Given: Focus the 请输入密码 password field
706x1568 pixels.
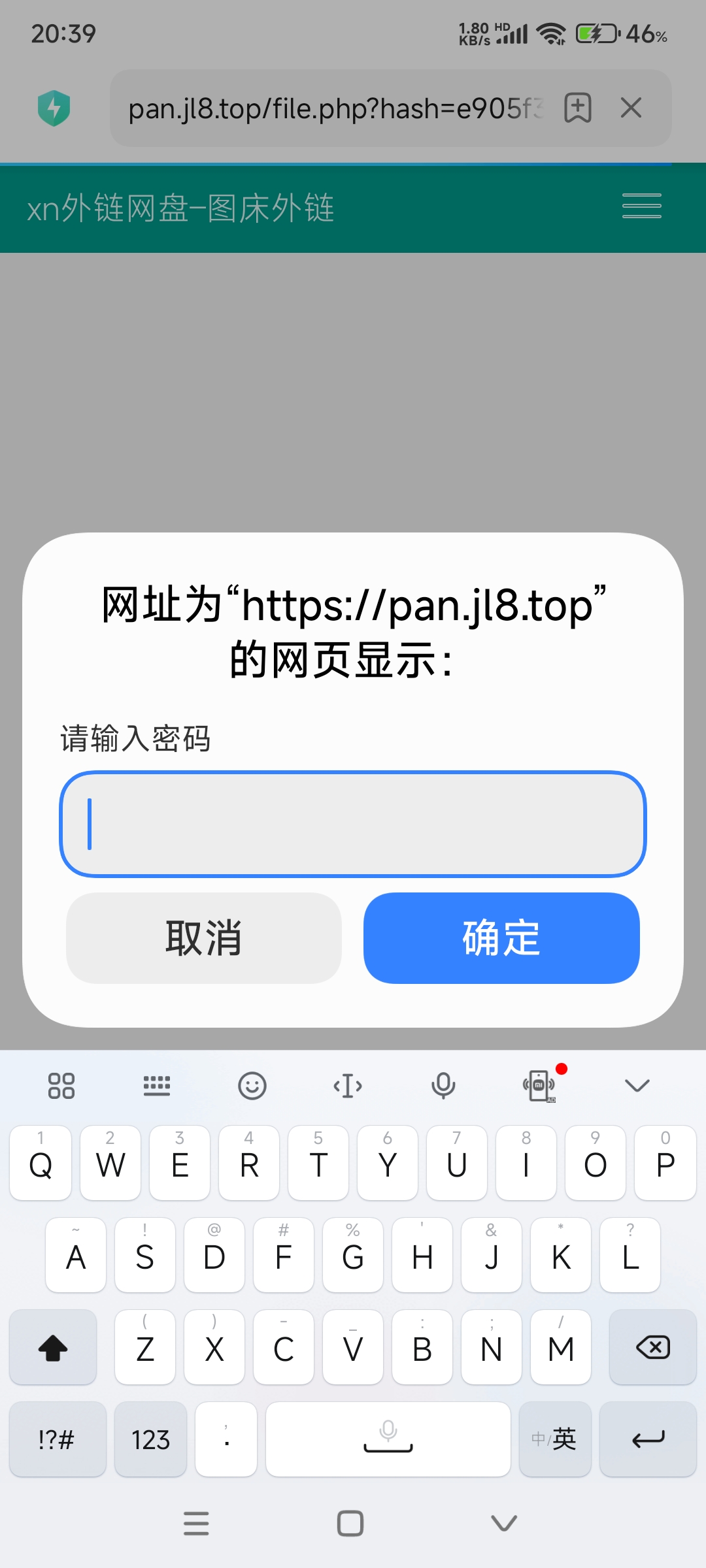Looking at the screenshot, I should [353, 824].
